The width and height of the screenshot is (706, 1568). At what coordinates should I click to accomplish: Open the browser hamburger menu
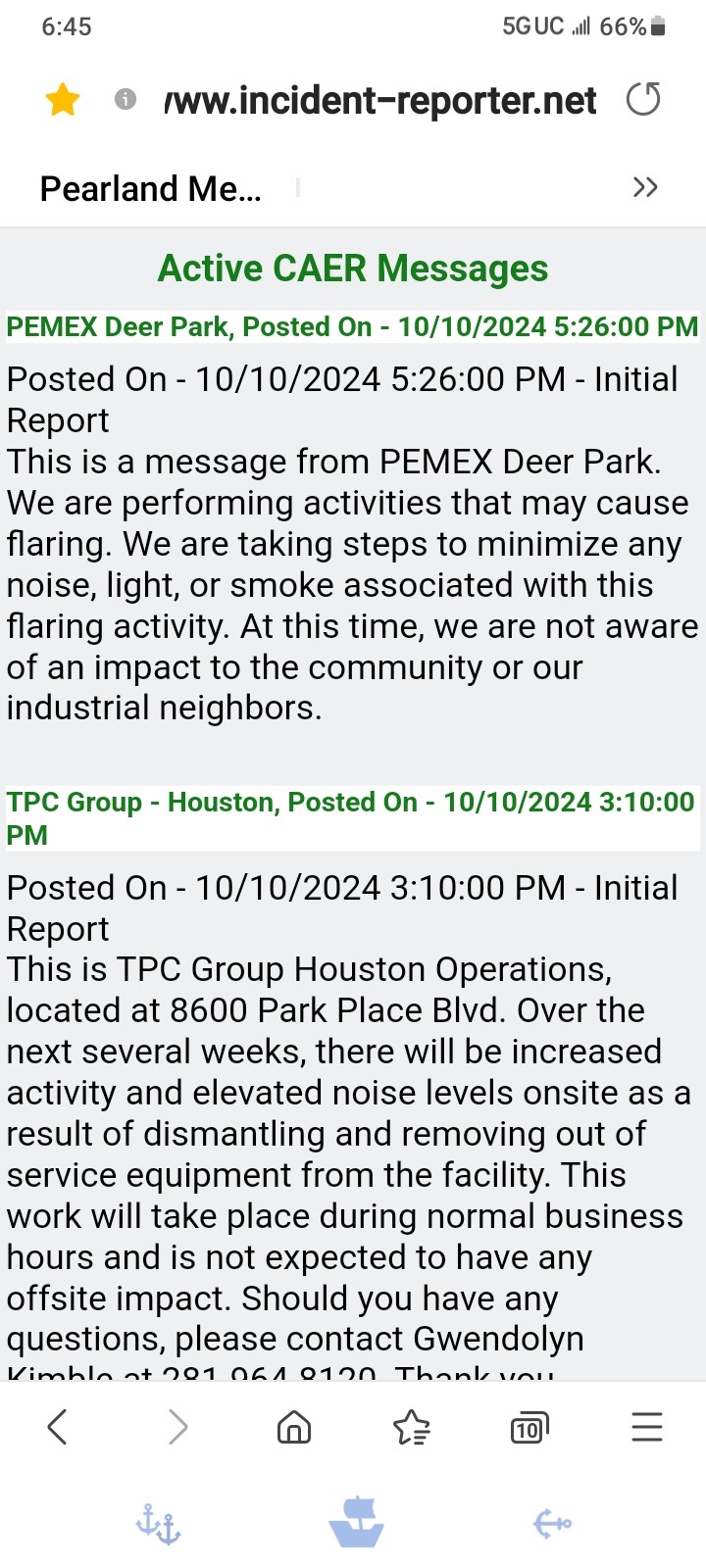point(647,1427)
